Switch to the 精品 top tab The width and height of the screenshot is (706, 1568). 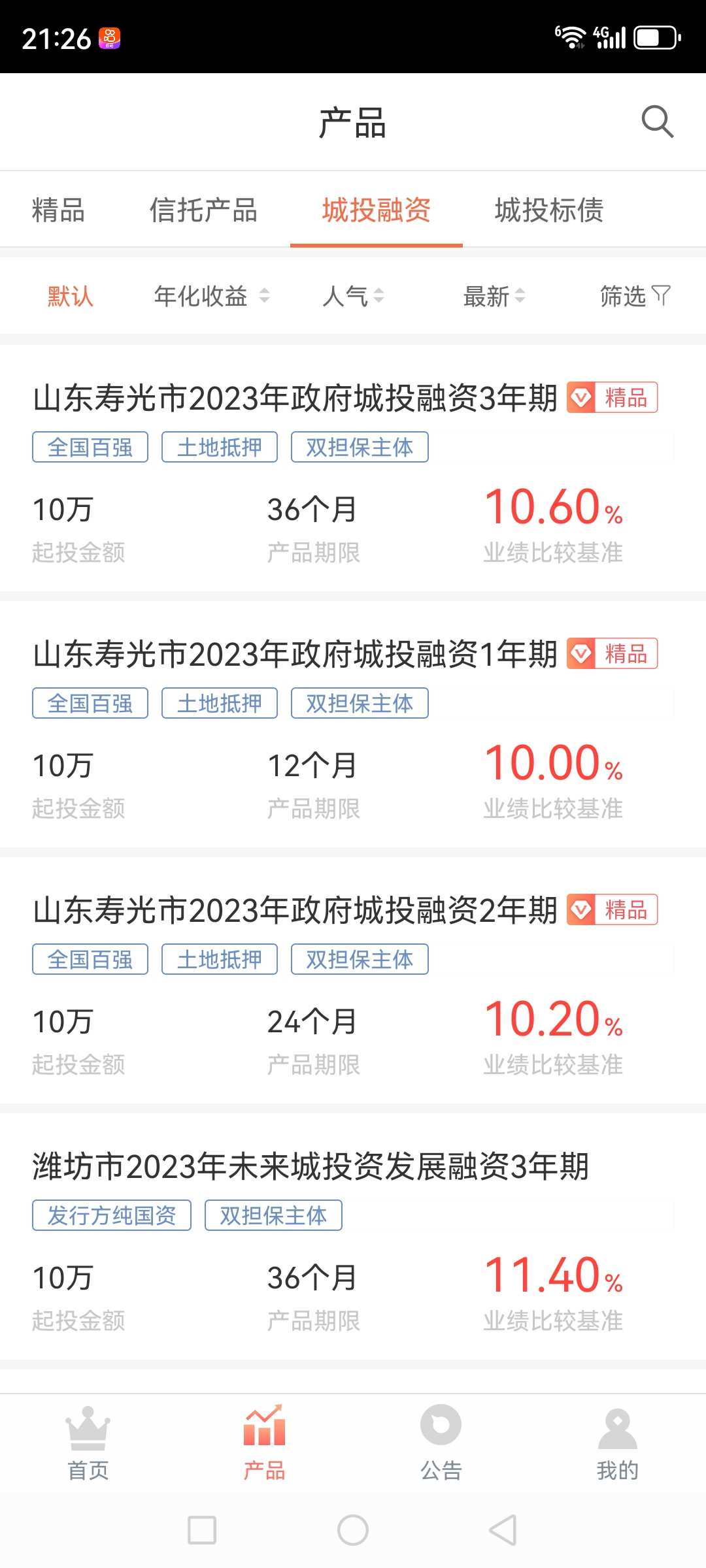pos(59,210)
